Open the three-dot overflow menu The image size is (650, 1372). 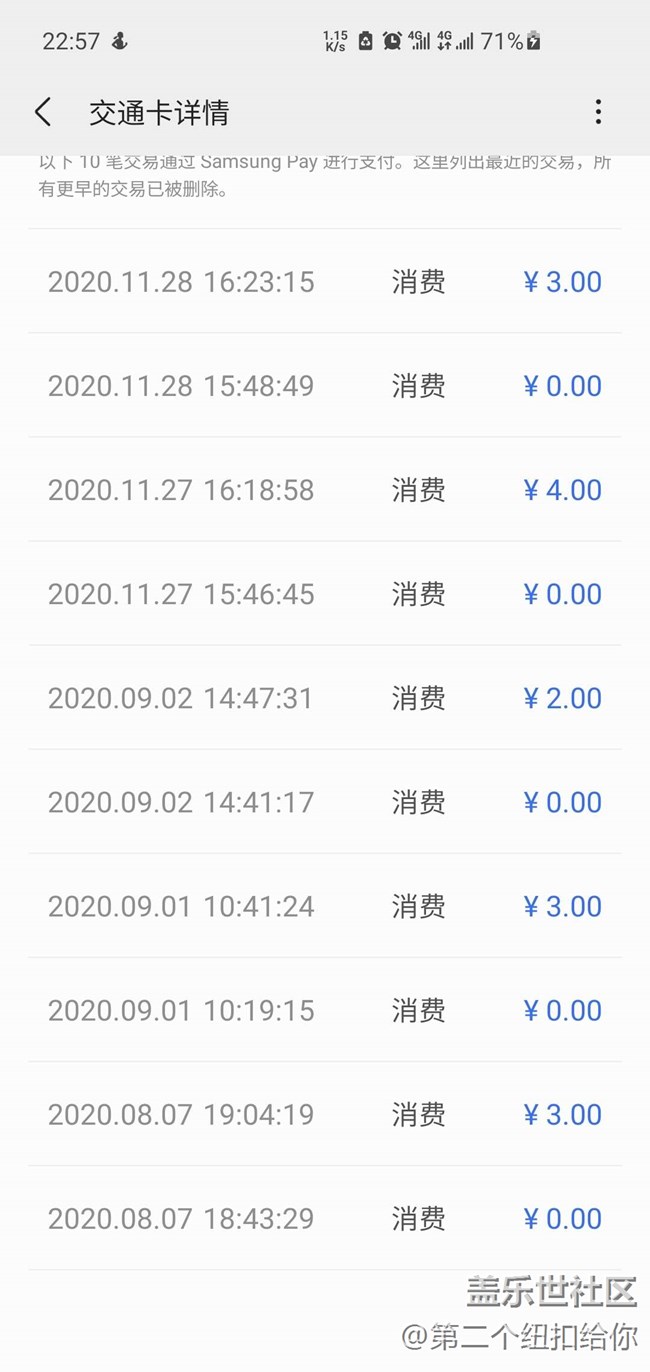pyautogui.click(x=598, y=112)
